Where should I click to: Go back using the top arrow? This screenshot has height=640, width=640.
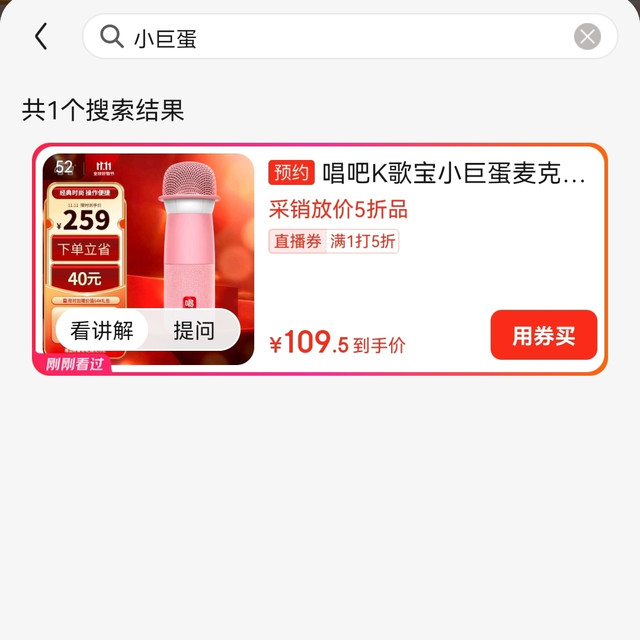[41, 37]
